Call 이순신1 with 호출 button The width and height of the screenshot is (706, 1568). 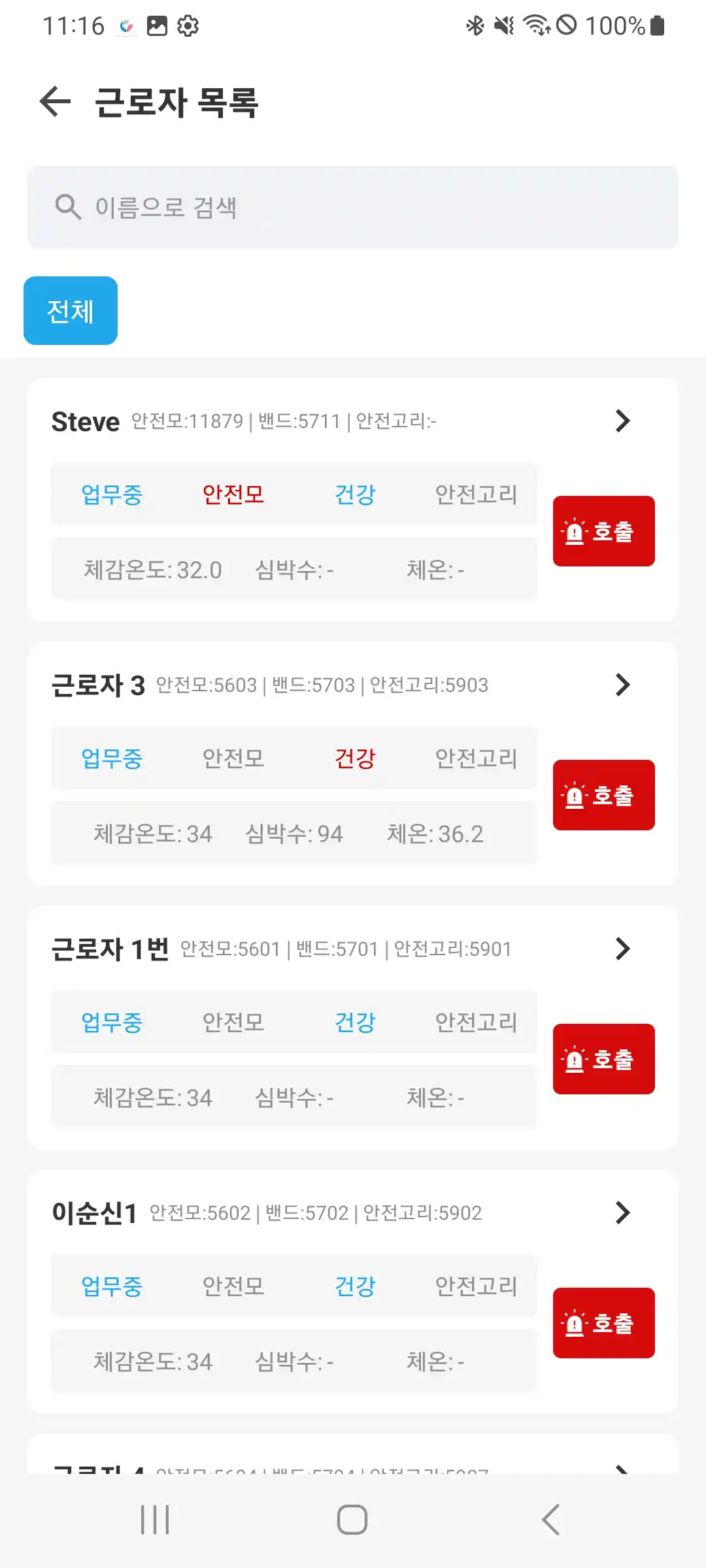(x=603, y=1323)
